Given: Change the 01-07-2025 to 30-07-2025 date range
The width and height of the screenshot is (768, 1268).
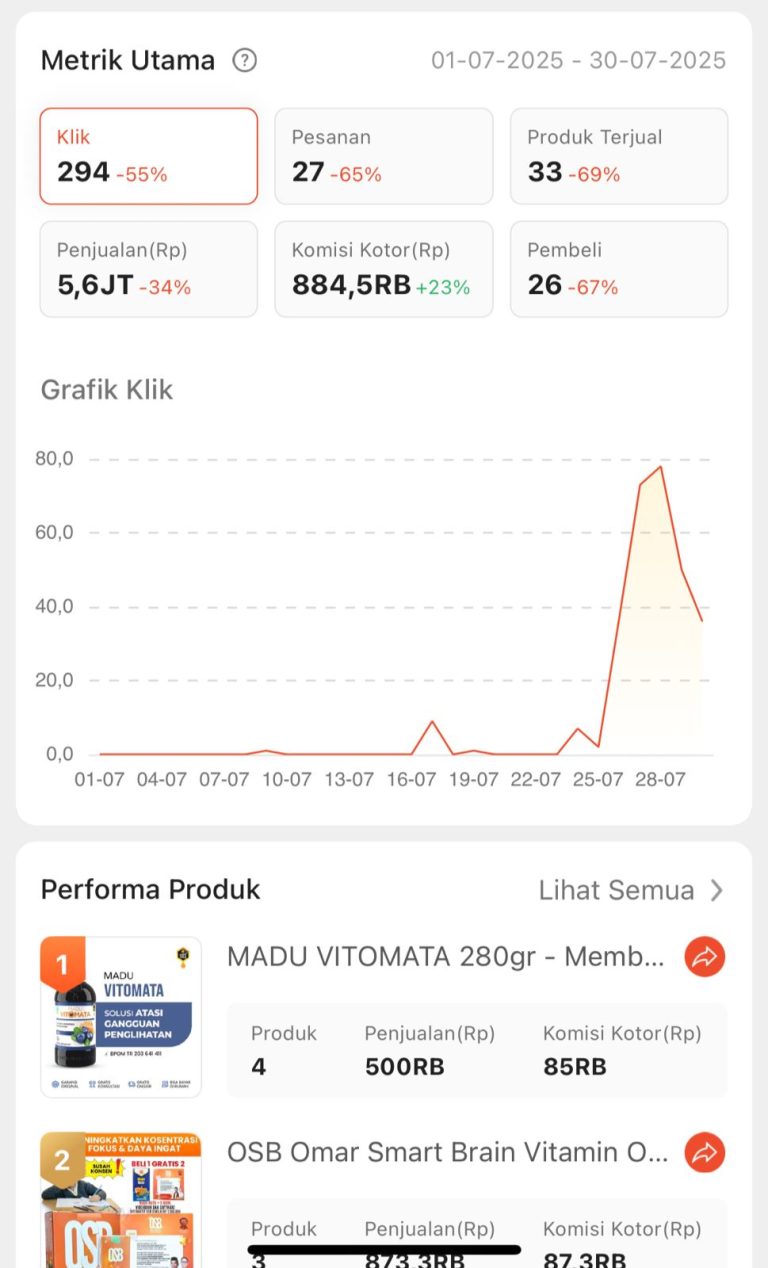Looking at the screenshot, I should tap(578, 61).
